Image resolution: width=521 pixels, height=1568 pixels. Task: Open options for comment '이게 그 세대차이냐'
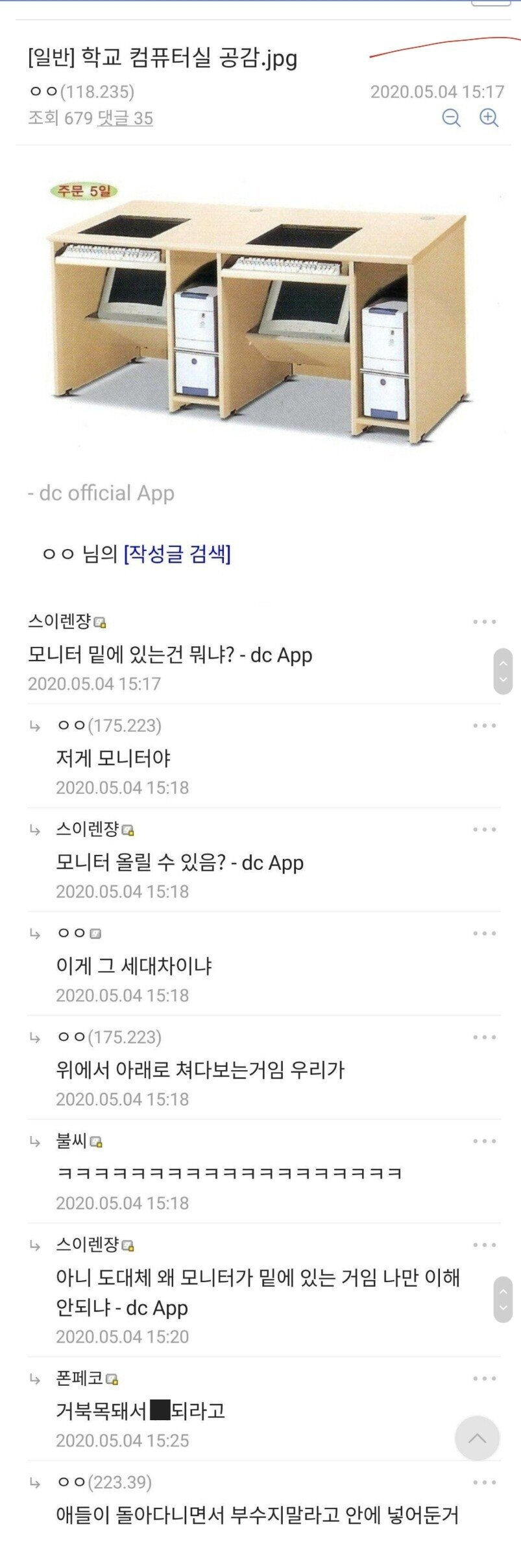click(484, 933)
